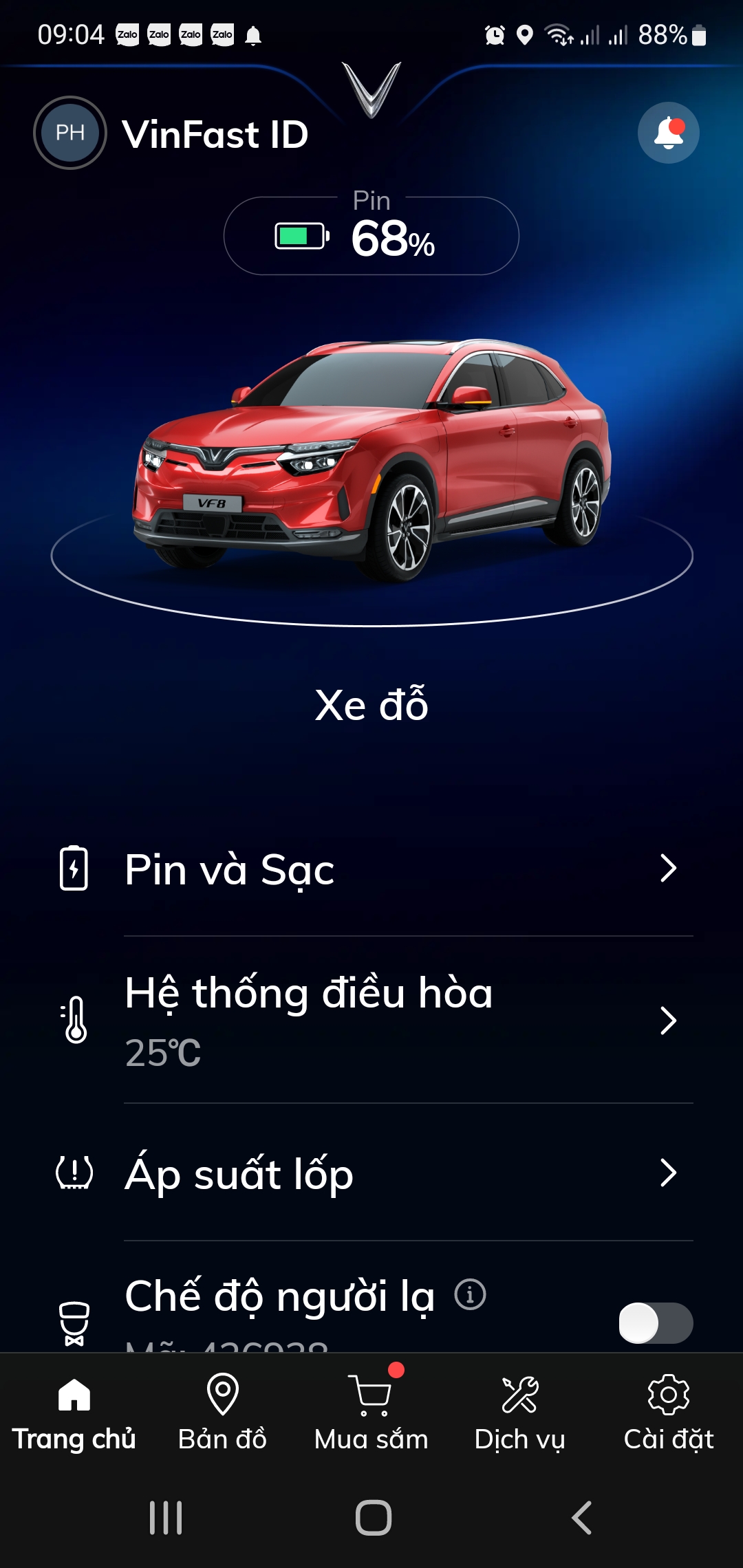Open Áp suất lốp details
The height and width of the screenshot is (1568, 743).
(371, 1173)
